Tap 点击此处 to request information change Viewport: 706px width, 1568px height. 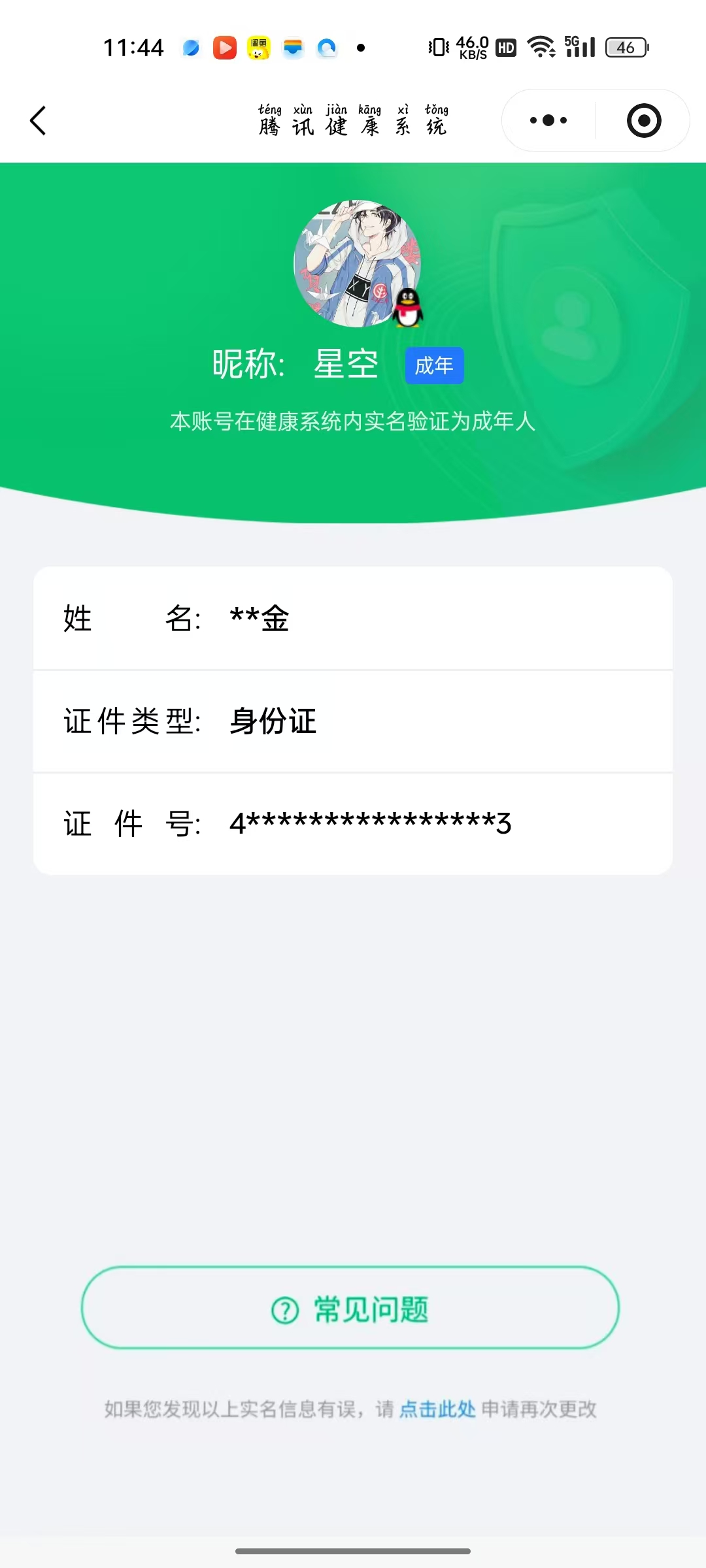[437, 1410]
